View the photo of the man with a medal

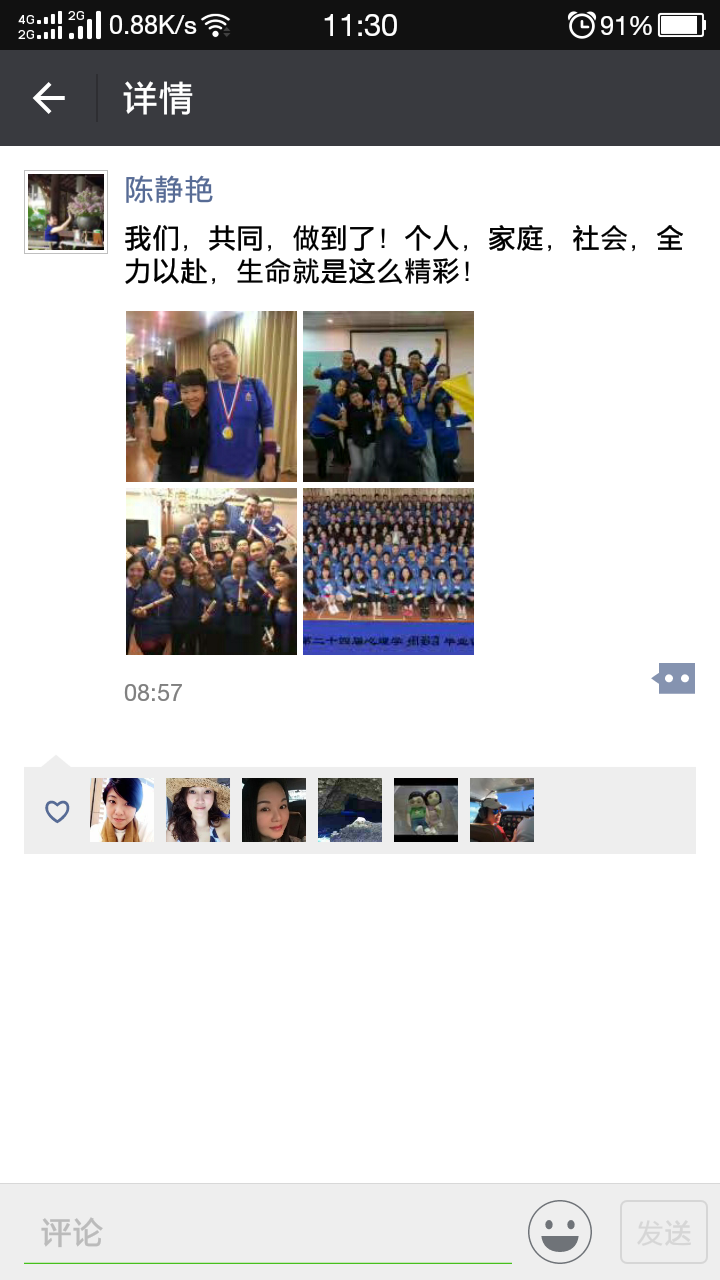pos(211,396)
